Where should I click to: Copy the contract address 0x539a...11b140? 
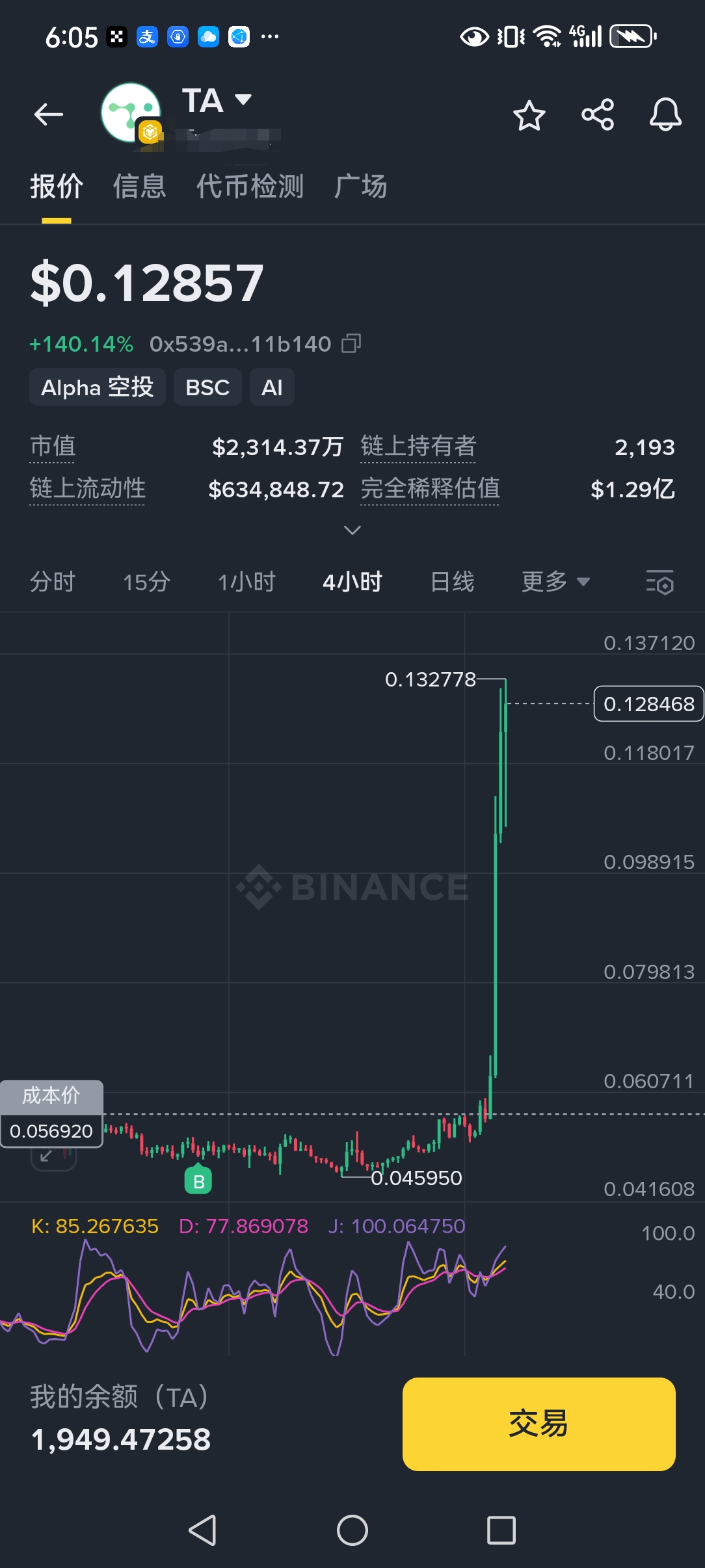(x=351, y=343)
